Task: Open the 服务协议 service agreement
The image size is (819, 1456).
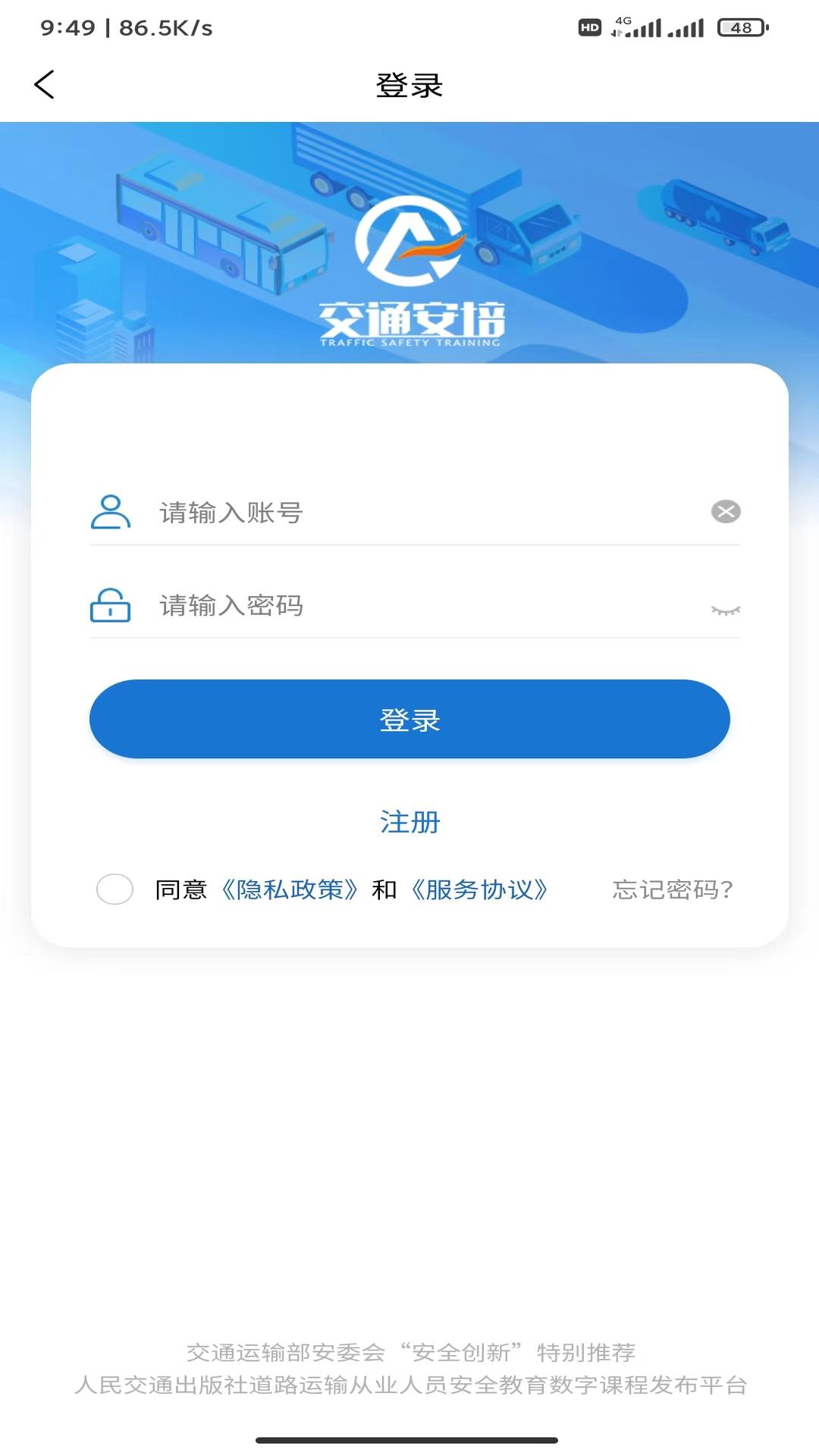Action: pos(480,890)
